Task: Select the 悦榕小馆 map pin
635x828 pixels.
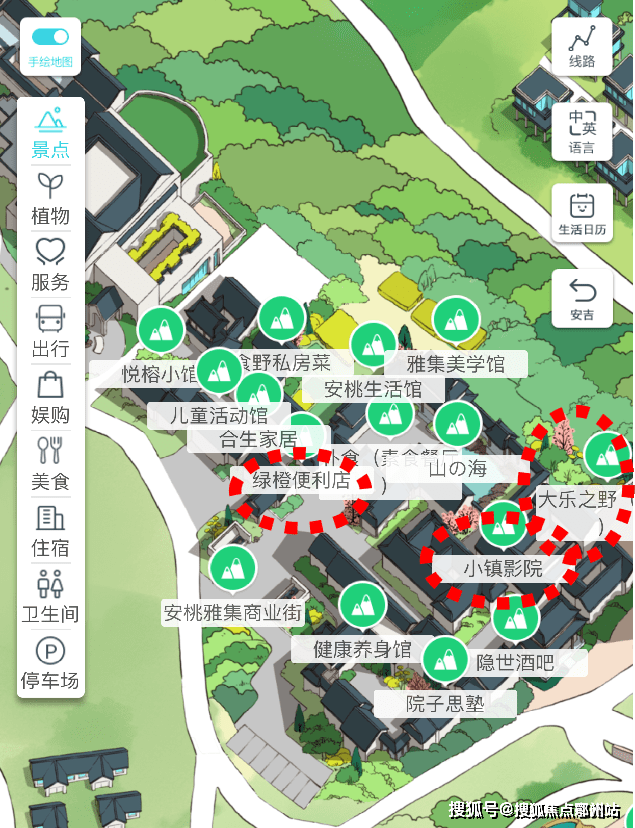Action: tap(159, 329)
